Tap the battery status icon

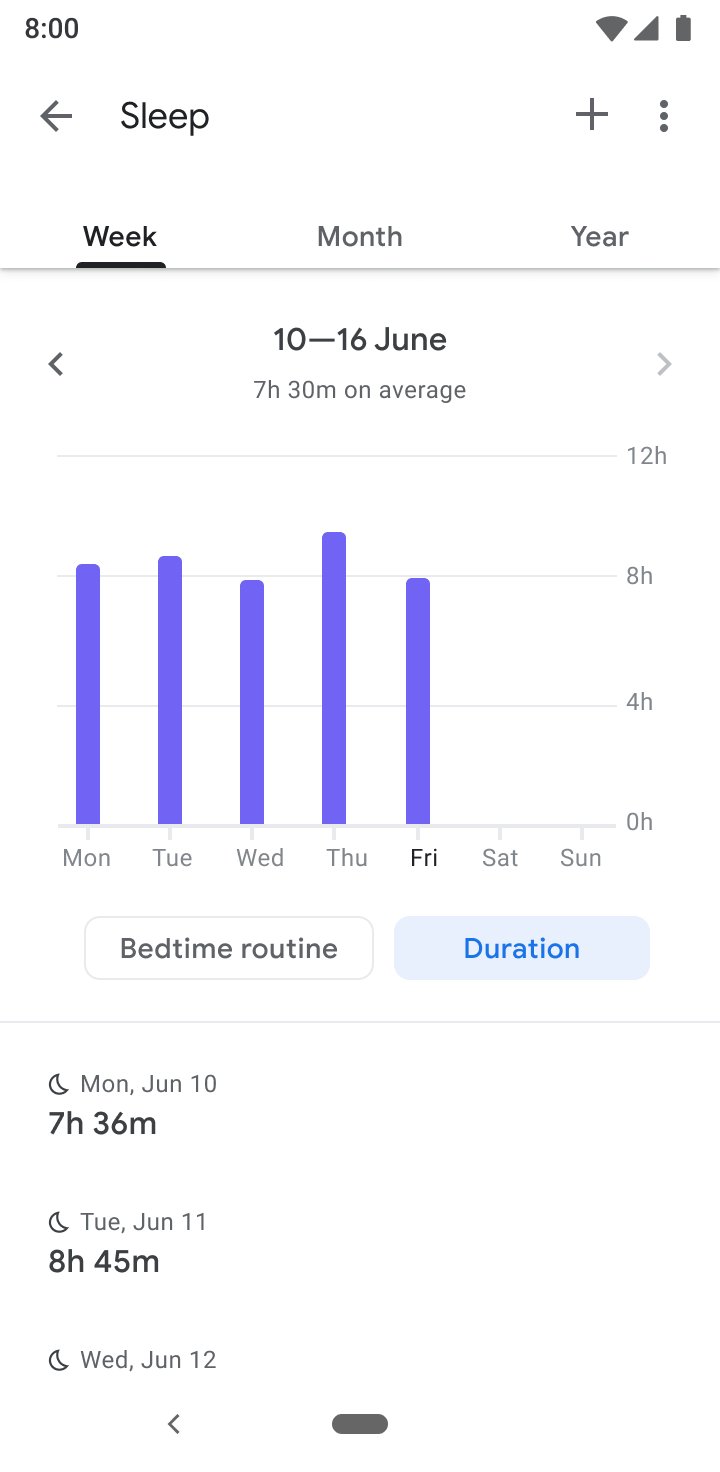pyautogui.click(x=683, y=28)
